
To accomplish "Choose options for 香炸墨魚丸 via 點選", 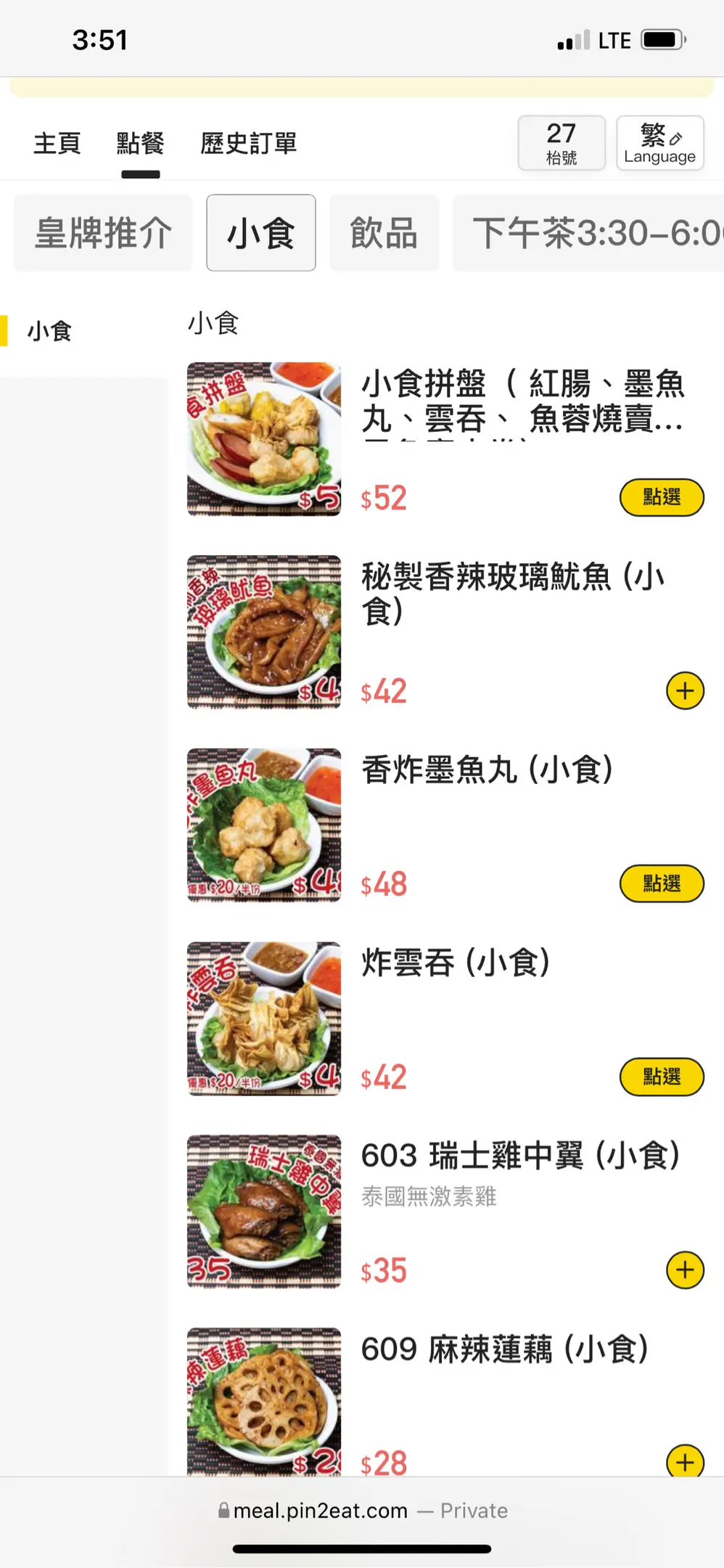I will [661, 883].
